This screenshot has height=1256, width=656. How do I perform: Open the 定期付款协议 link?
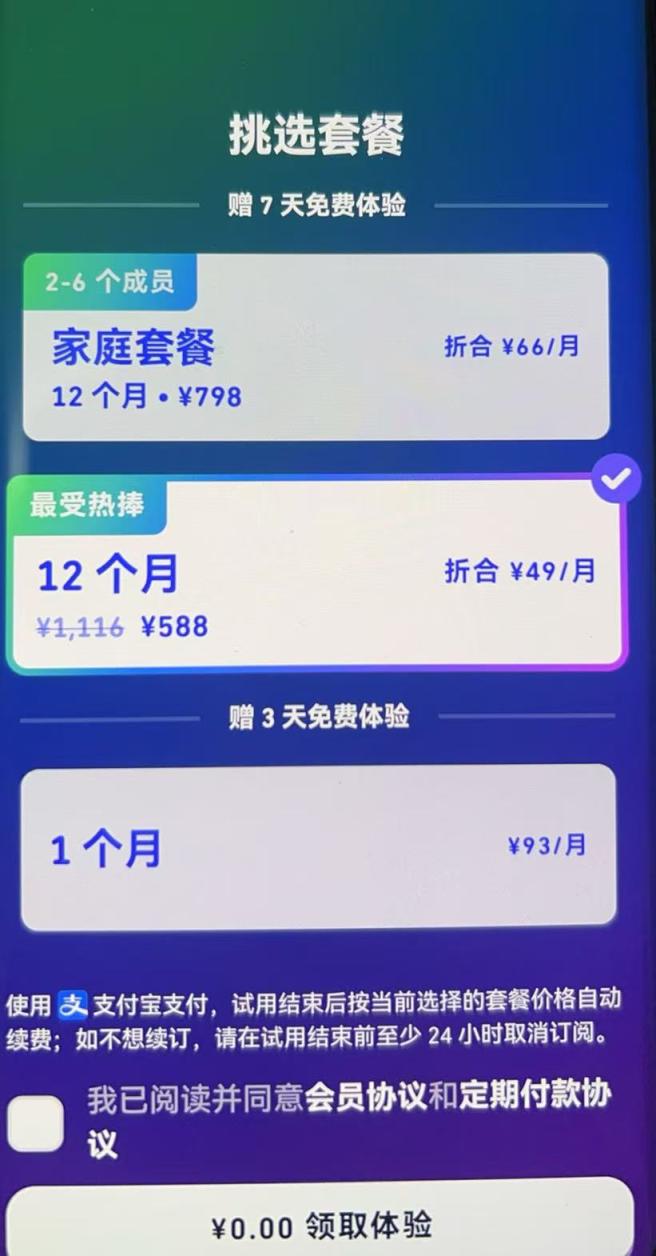pos(532,1097)
